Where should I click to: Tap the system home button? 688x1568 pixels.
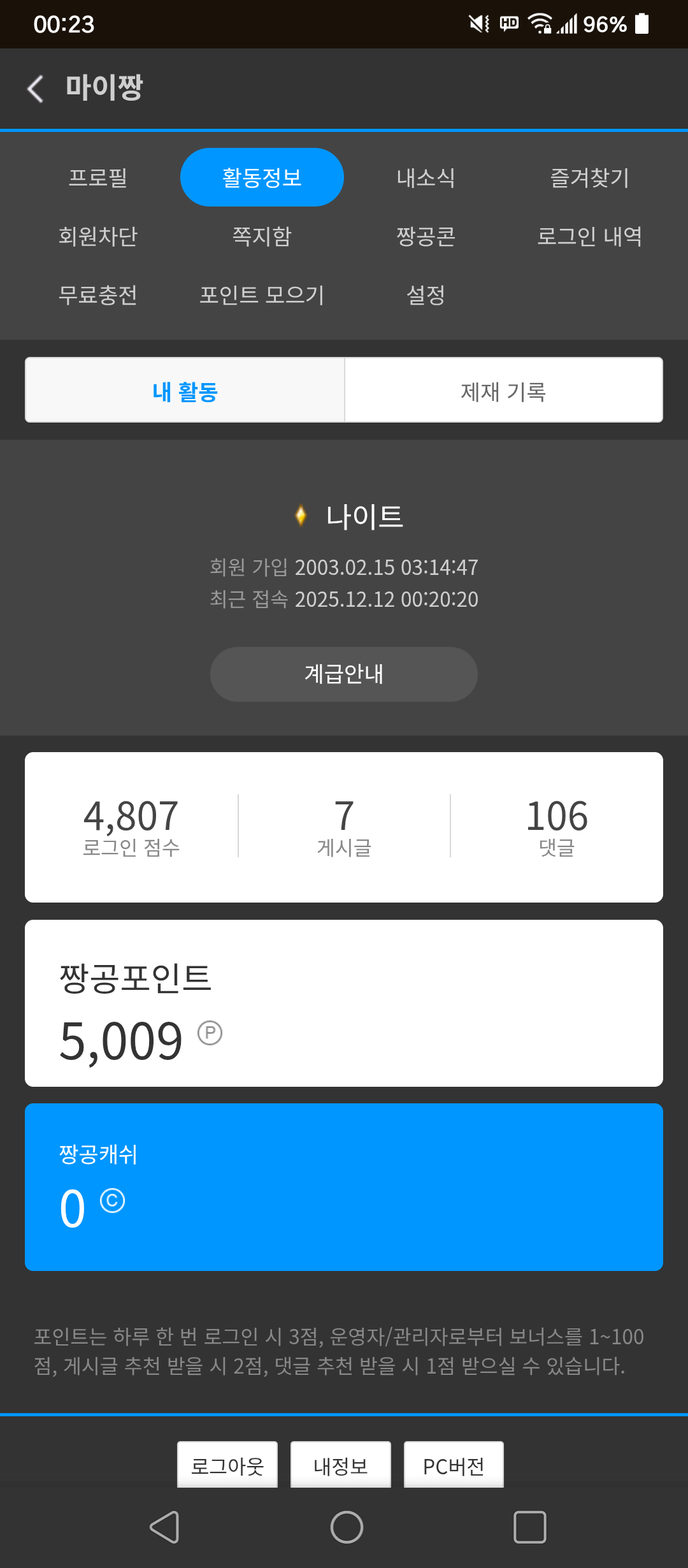pos(347,1527)
